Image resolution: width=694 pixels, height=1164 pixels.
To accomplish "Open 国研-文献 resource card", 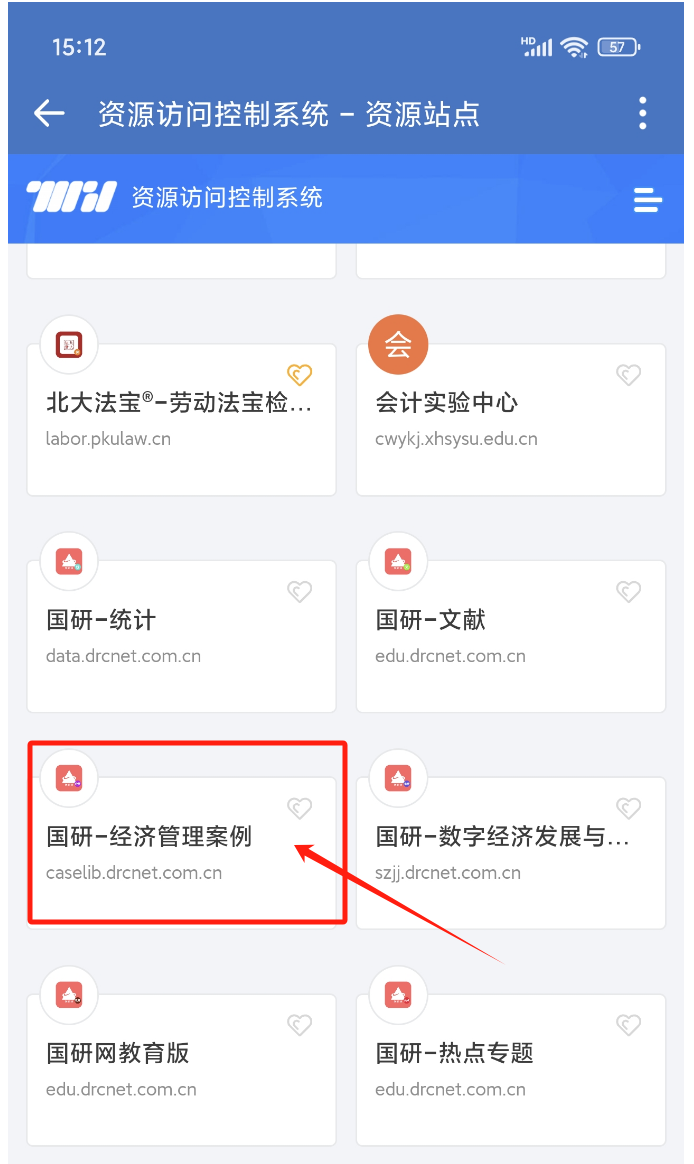I will [511, 636].
